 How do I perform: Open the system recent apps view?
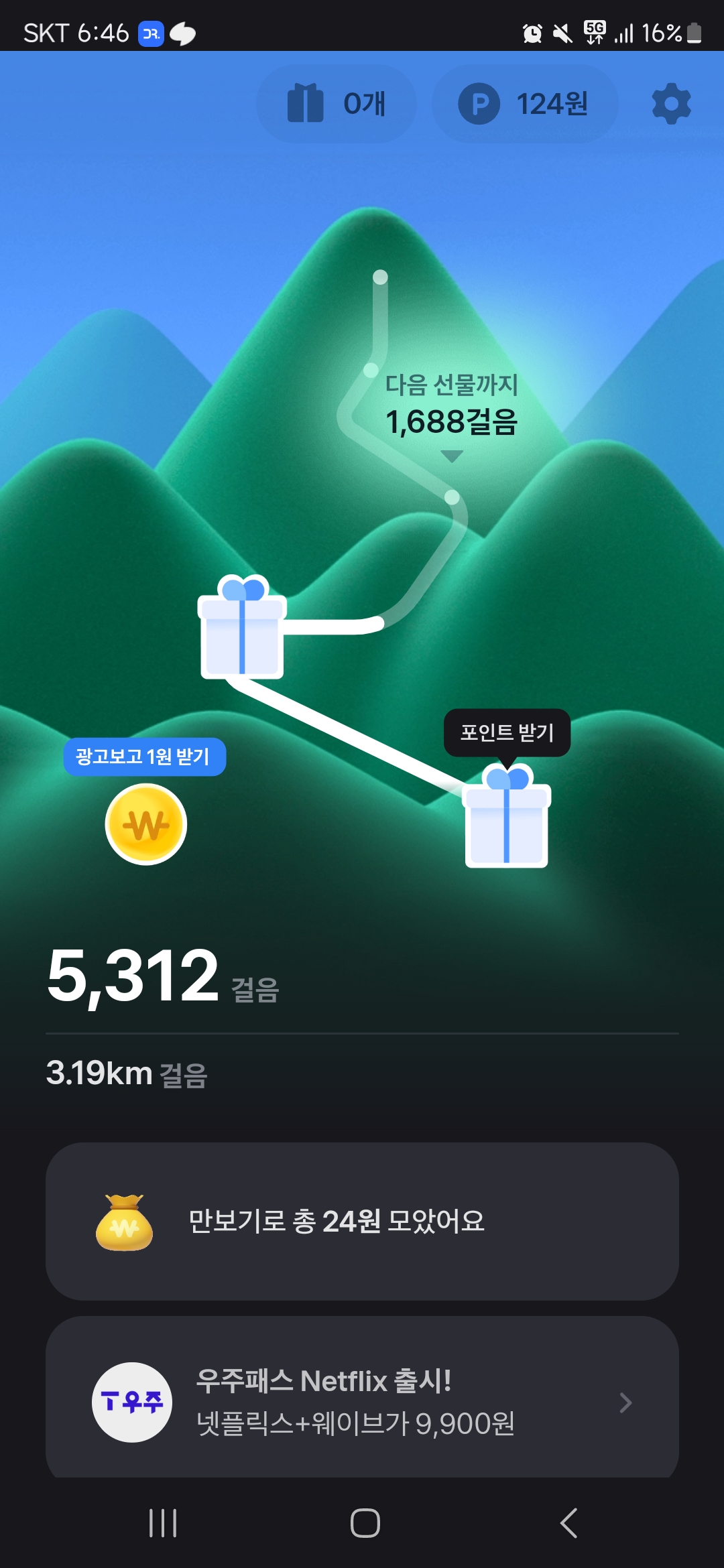(163, 1522)
